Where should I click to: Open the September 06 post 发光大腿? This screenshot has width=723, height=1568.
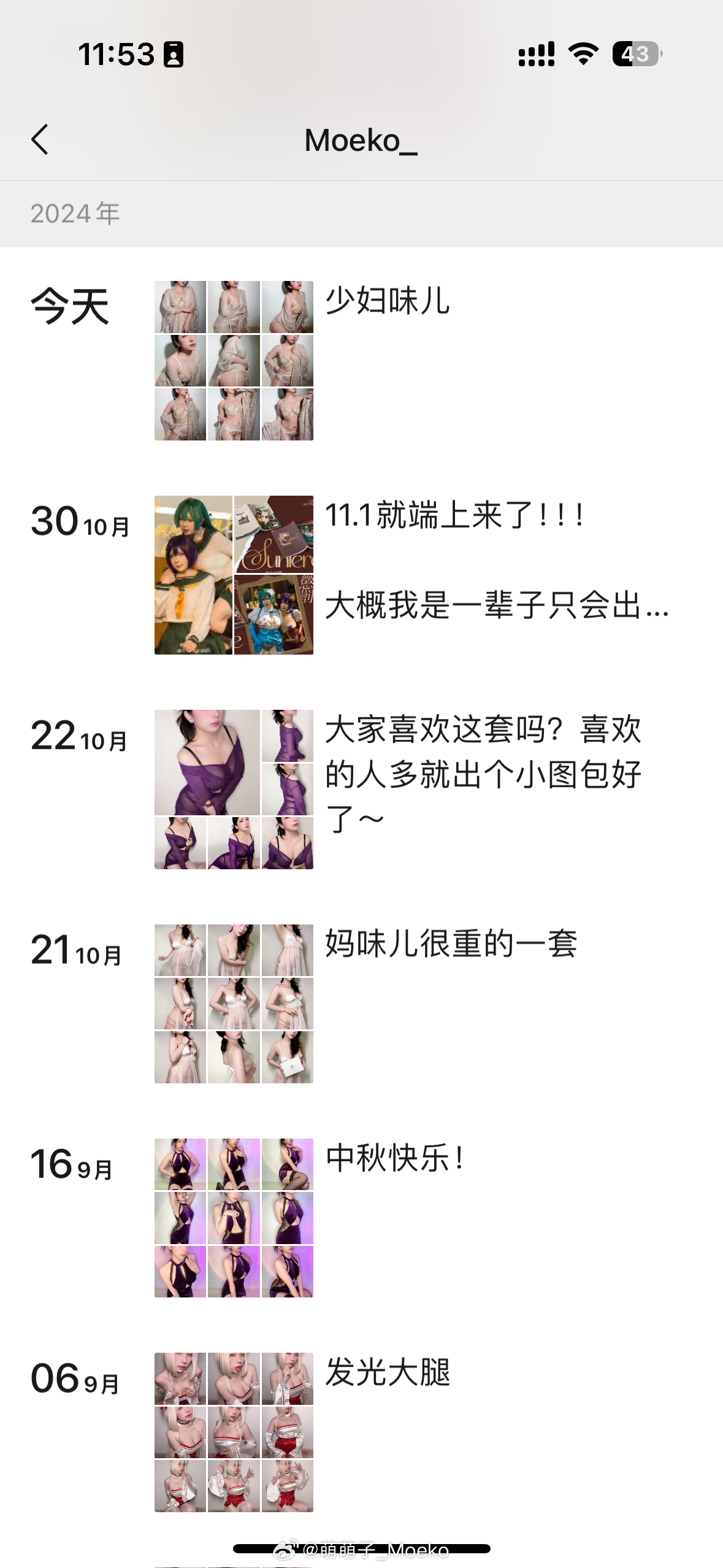388,1372
